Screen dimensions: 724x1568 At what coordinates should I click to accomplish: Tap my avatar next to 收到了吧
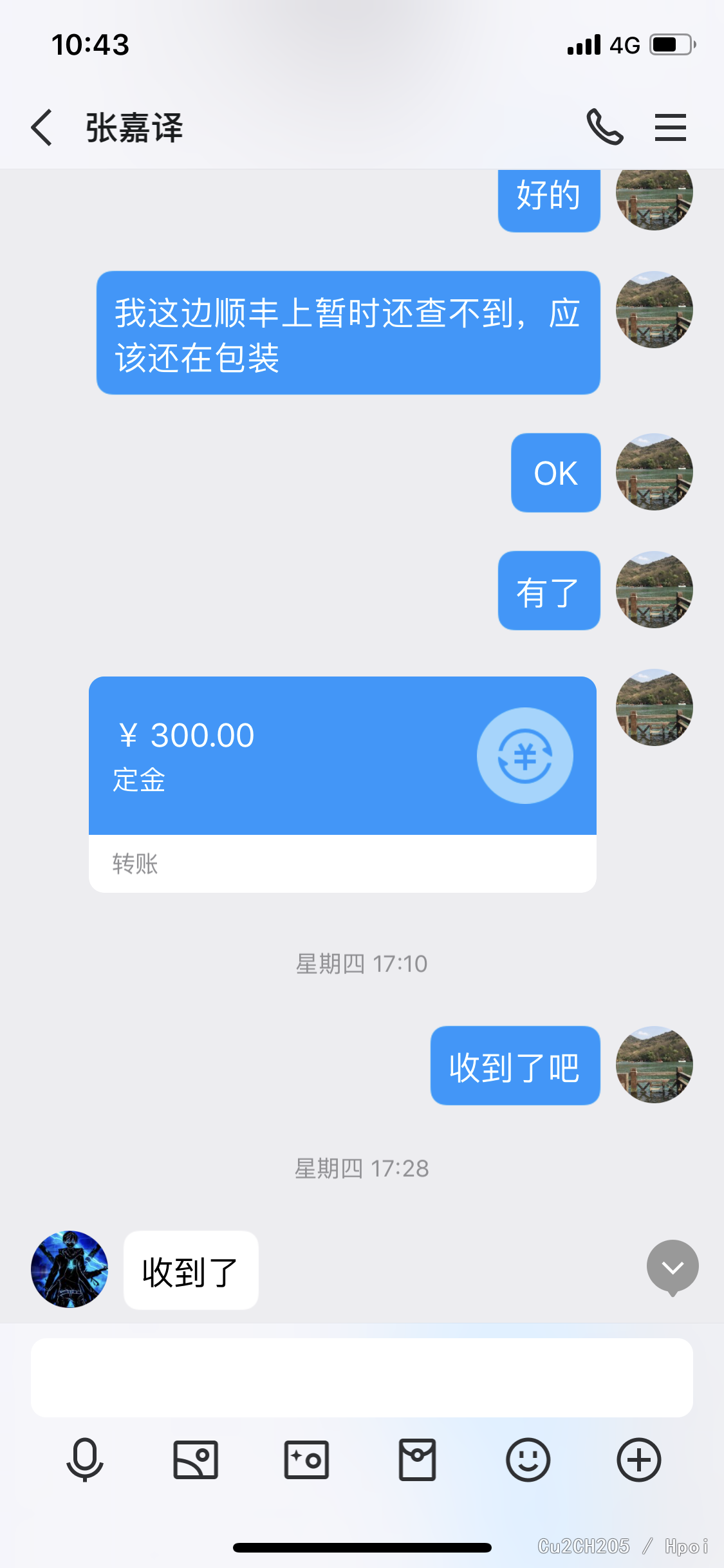pyautogui.click(x=654, y=1065)
